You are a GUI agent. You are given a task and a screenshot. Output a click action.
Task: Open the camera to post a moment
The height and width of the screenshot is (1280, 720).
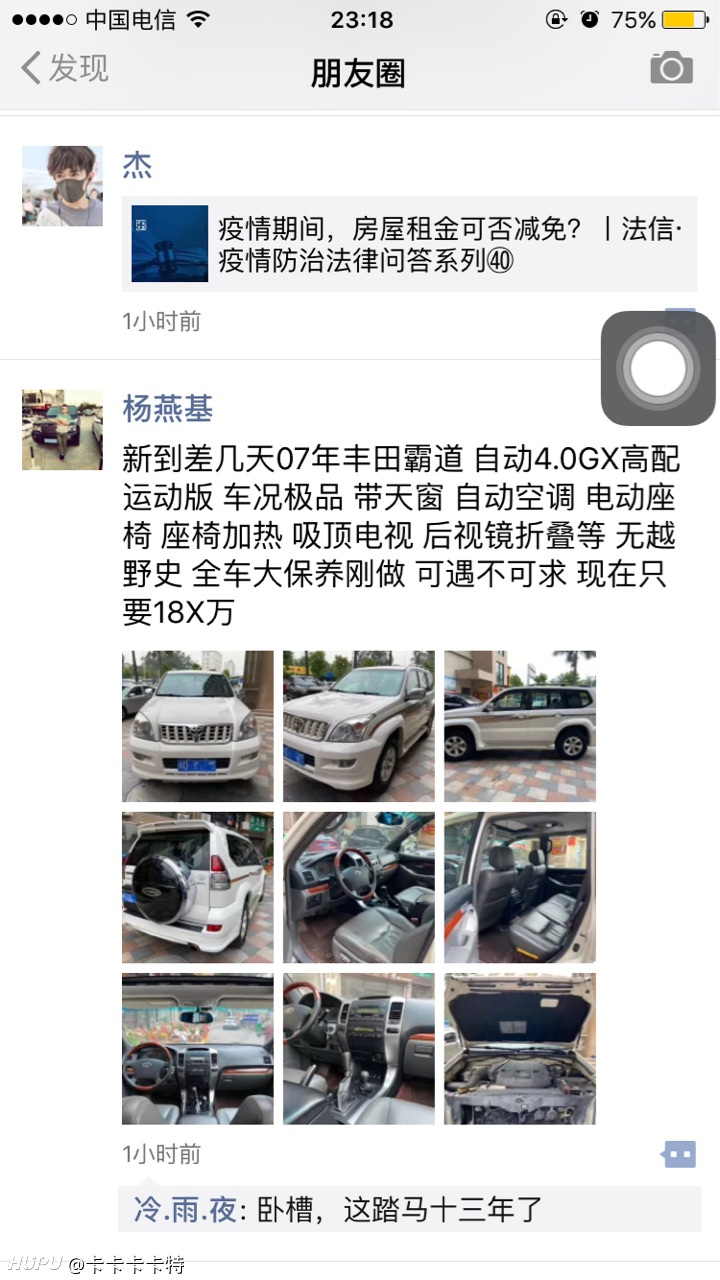point(671,68)
